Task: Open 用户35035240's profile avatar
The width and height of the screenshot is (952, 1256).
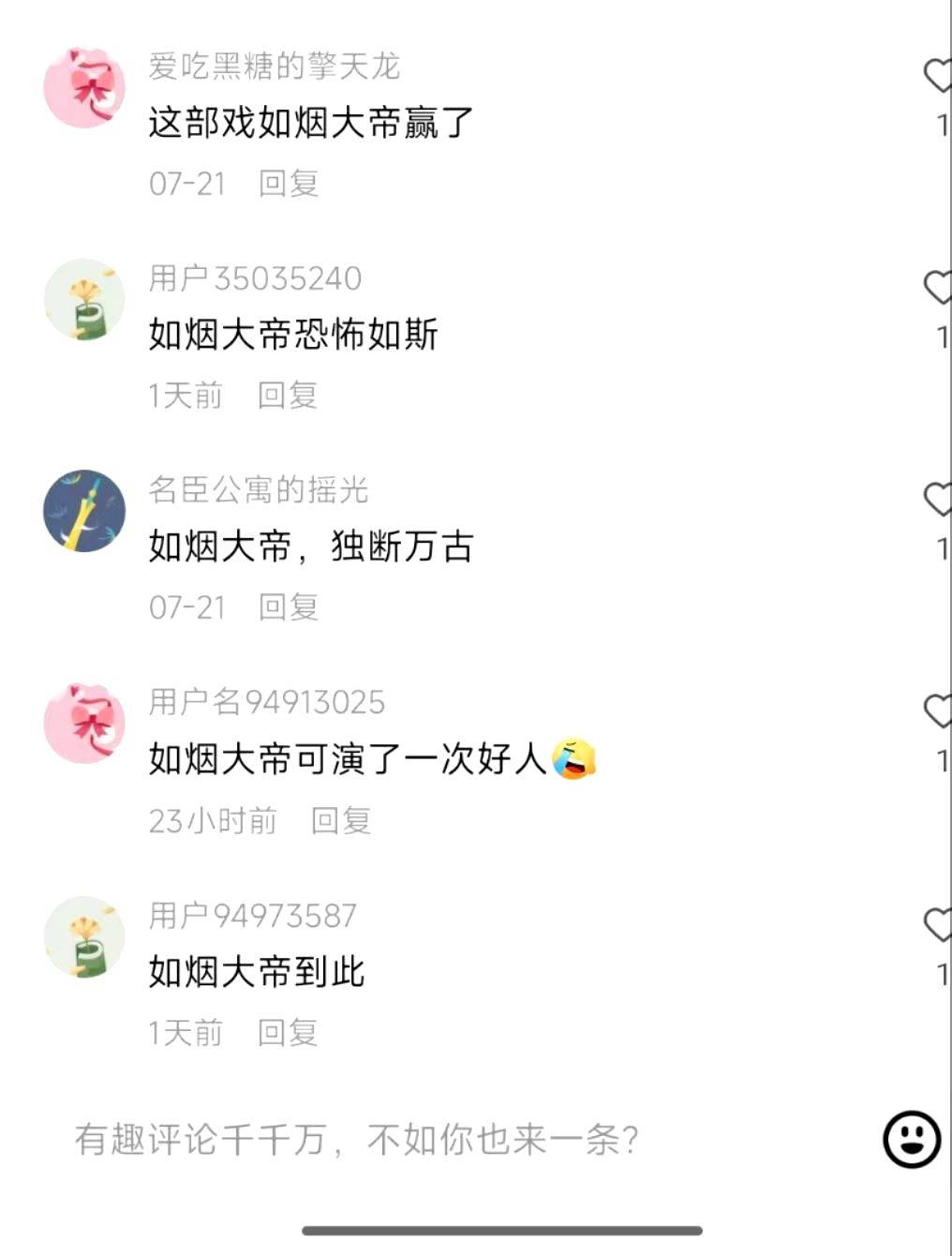Action: 84,300
